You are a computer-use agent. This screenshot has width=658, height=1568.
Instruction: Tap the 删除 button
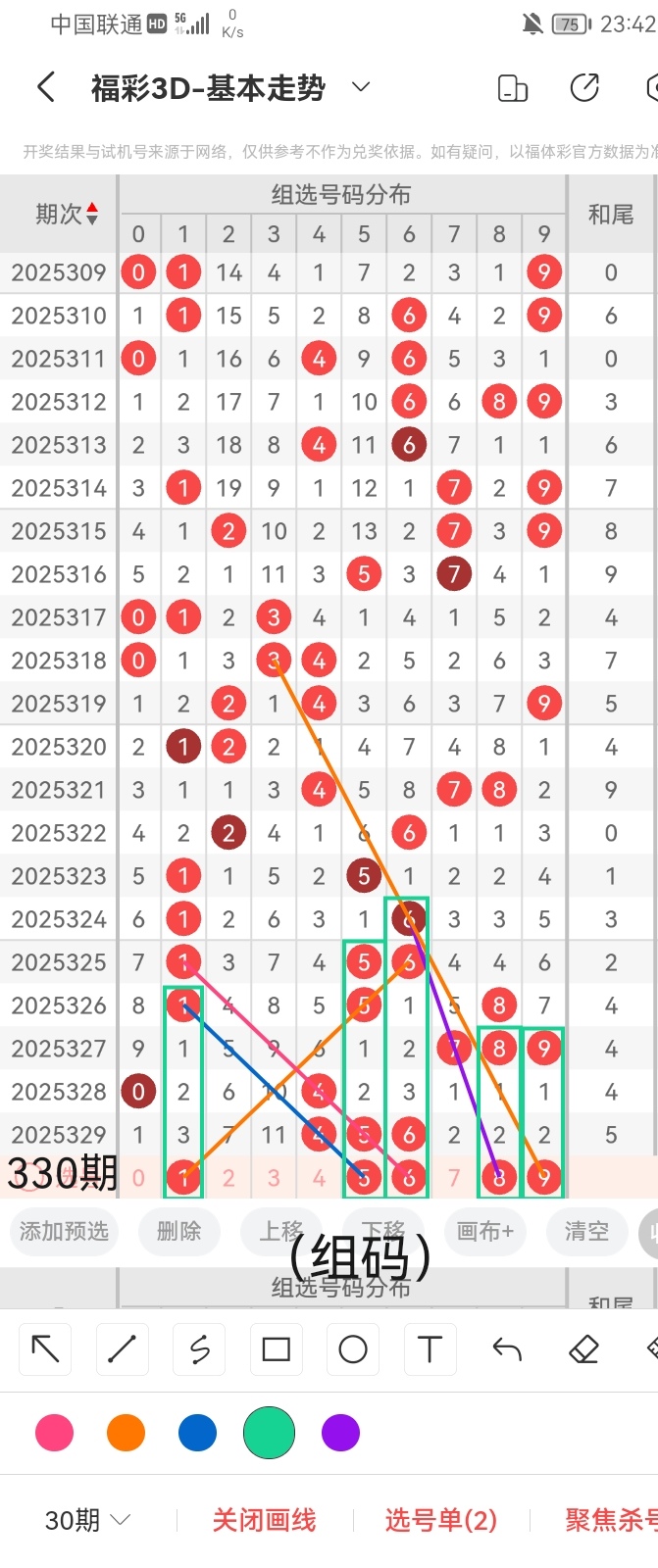click(x=178, y=1231)
